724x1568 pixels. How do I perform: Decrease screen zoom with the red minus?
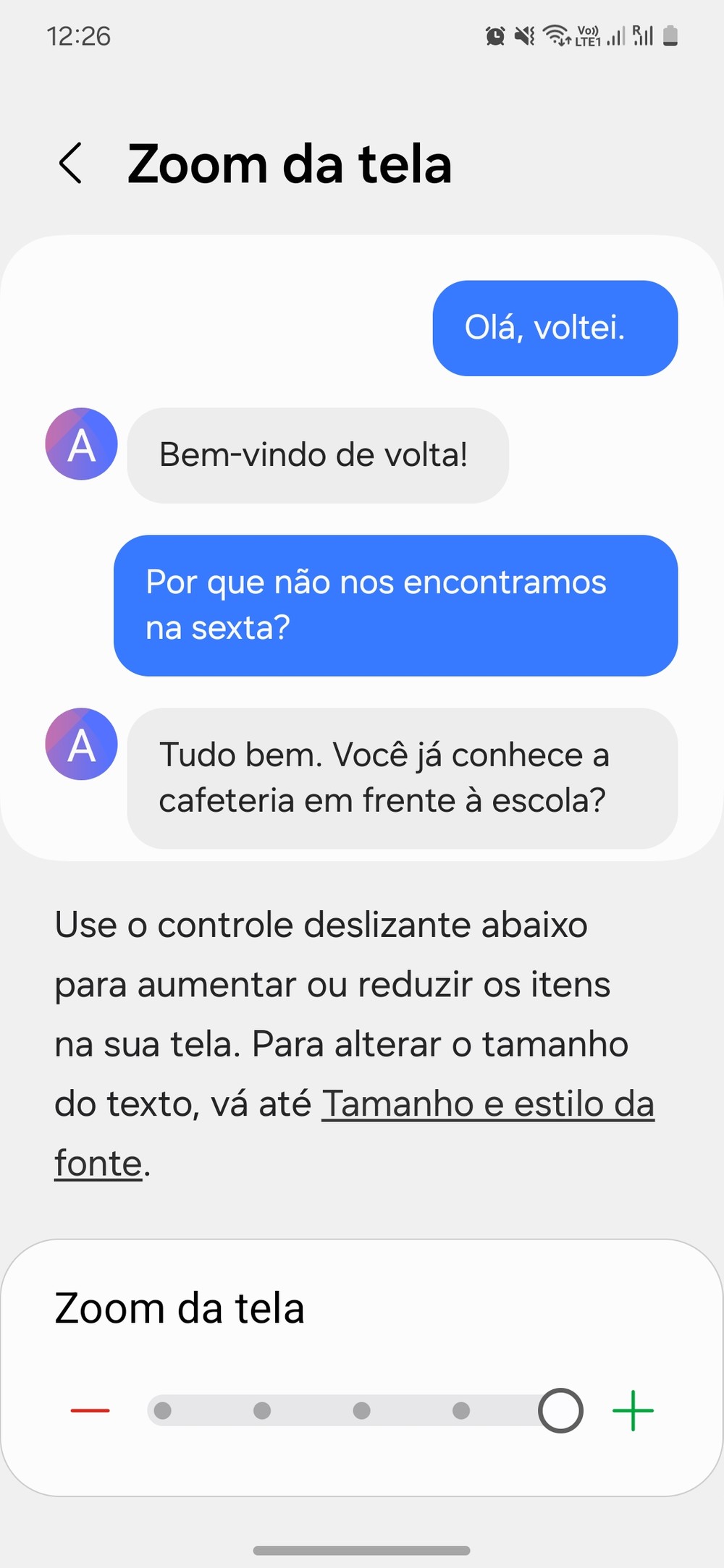click(90, 1410)
